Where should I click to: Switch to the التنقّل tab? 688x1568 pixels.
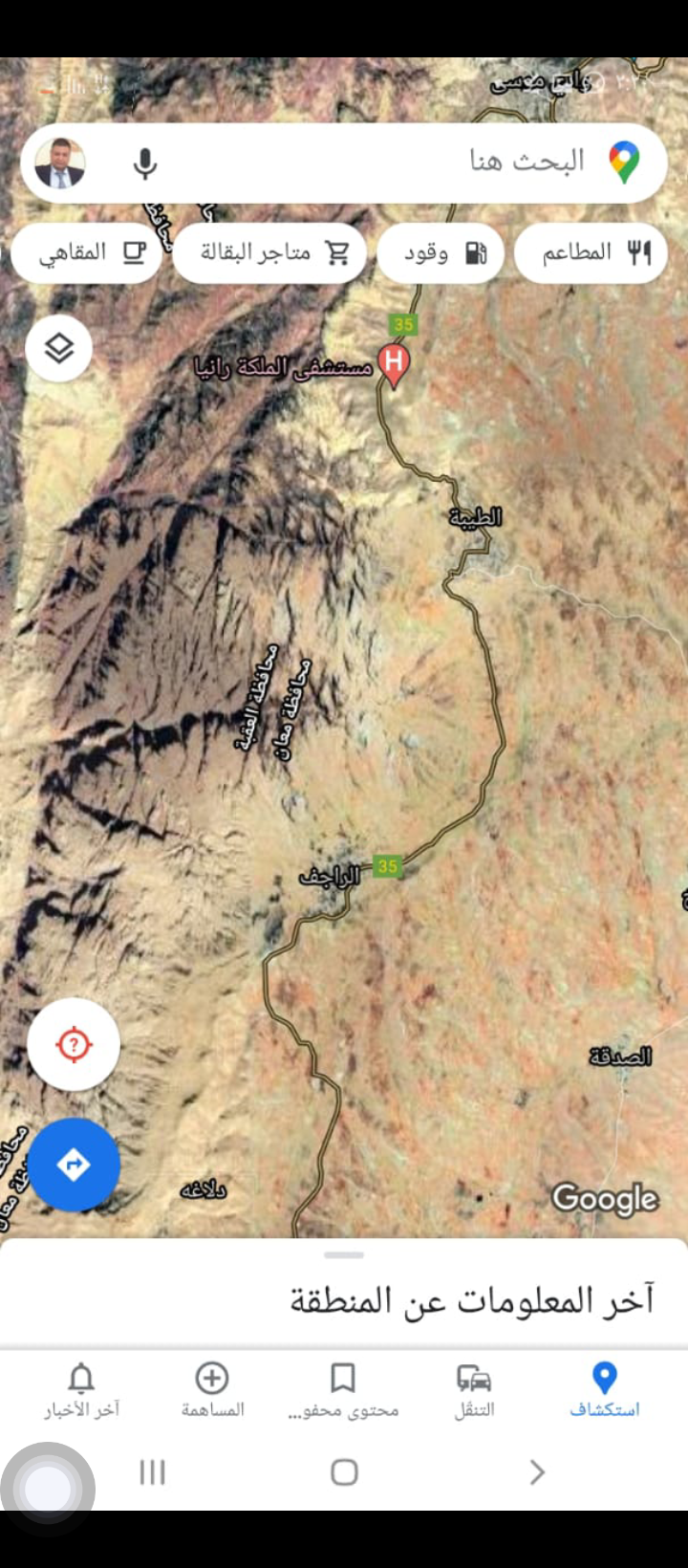pyautogui.click(x=474, y=1389)
